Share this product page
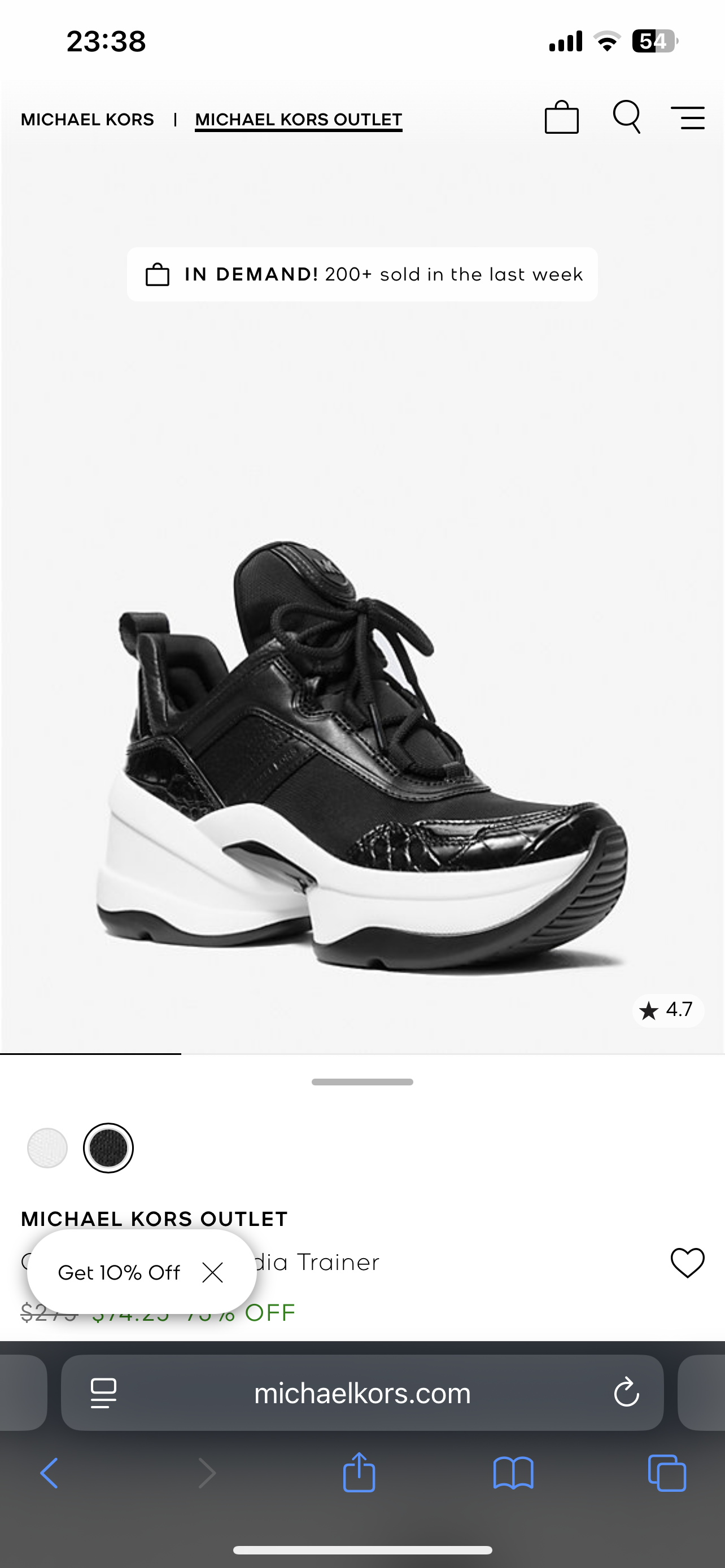The image size is (725, 1568). coord(359,1472)
